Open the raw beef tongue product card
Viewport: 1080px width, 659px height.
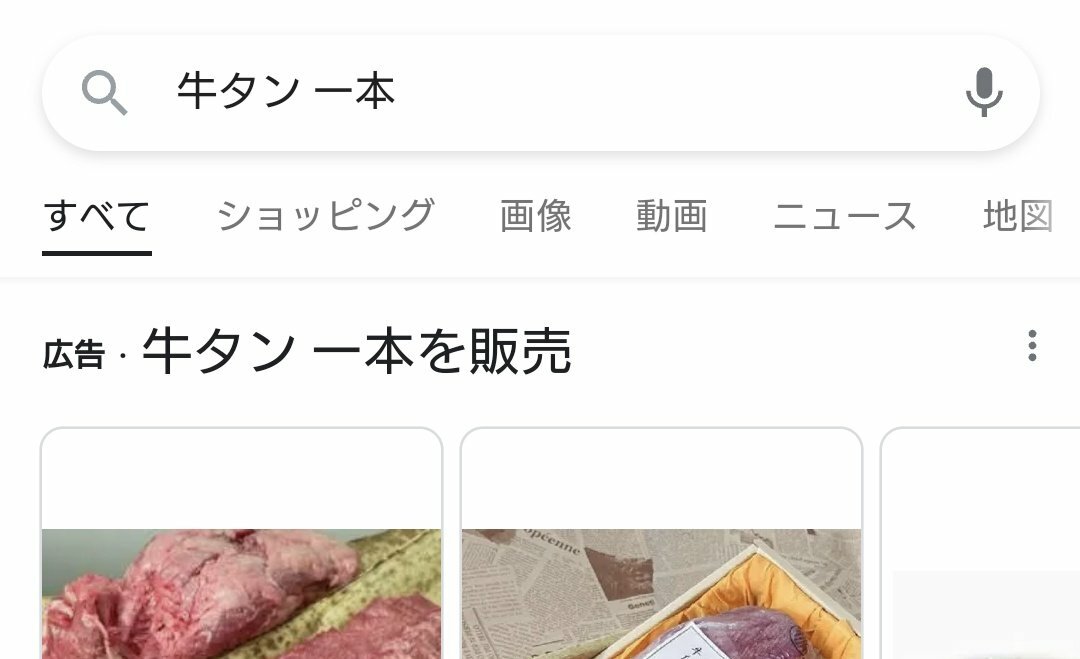[241, 560]
